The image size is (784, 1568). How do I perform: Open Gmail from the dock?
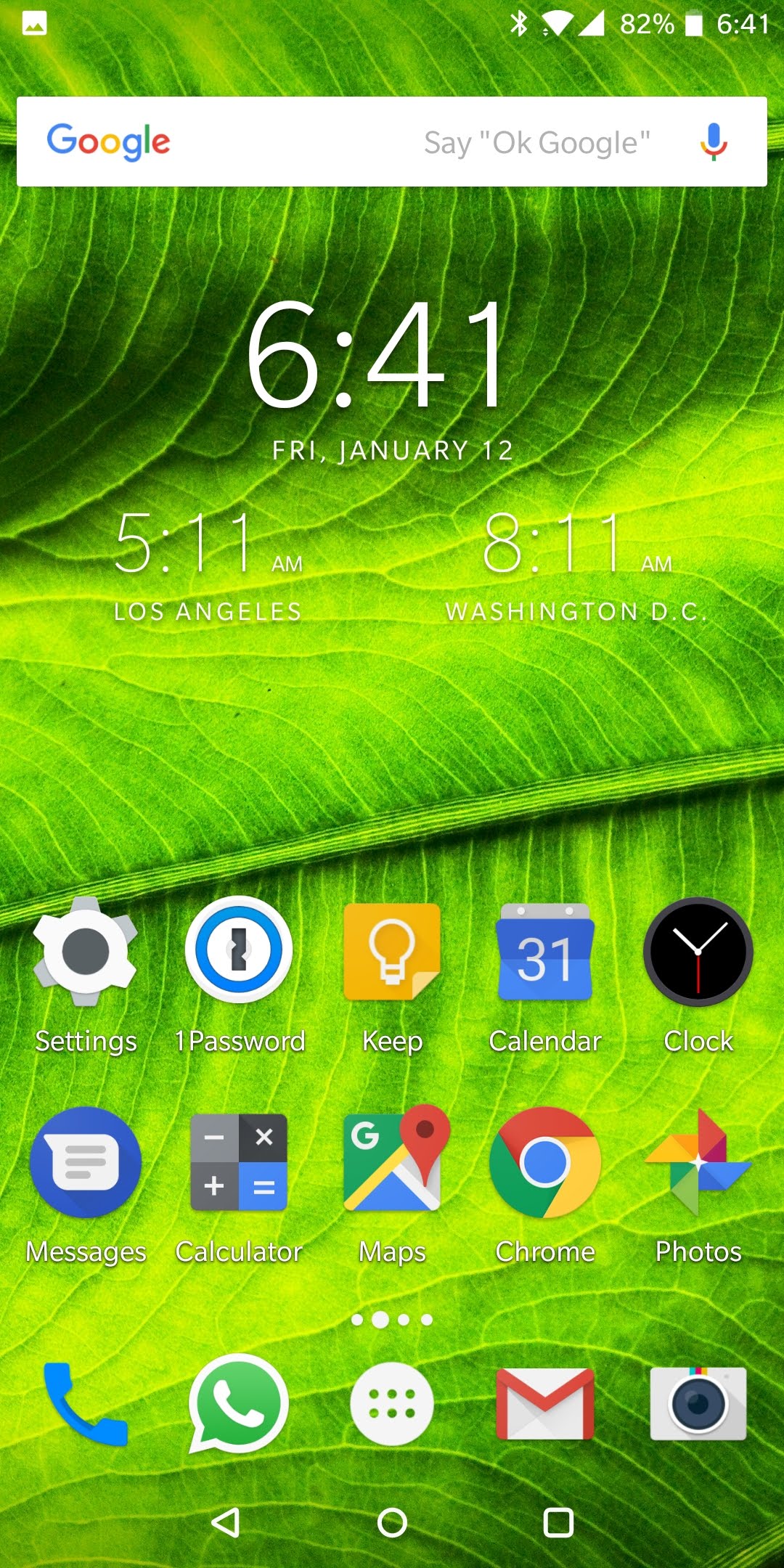545,1404
